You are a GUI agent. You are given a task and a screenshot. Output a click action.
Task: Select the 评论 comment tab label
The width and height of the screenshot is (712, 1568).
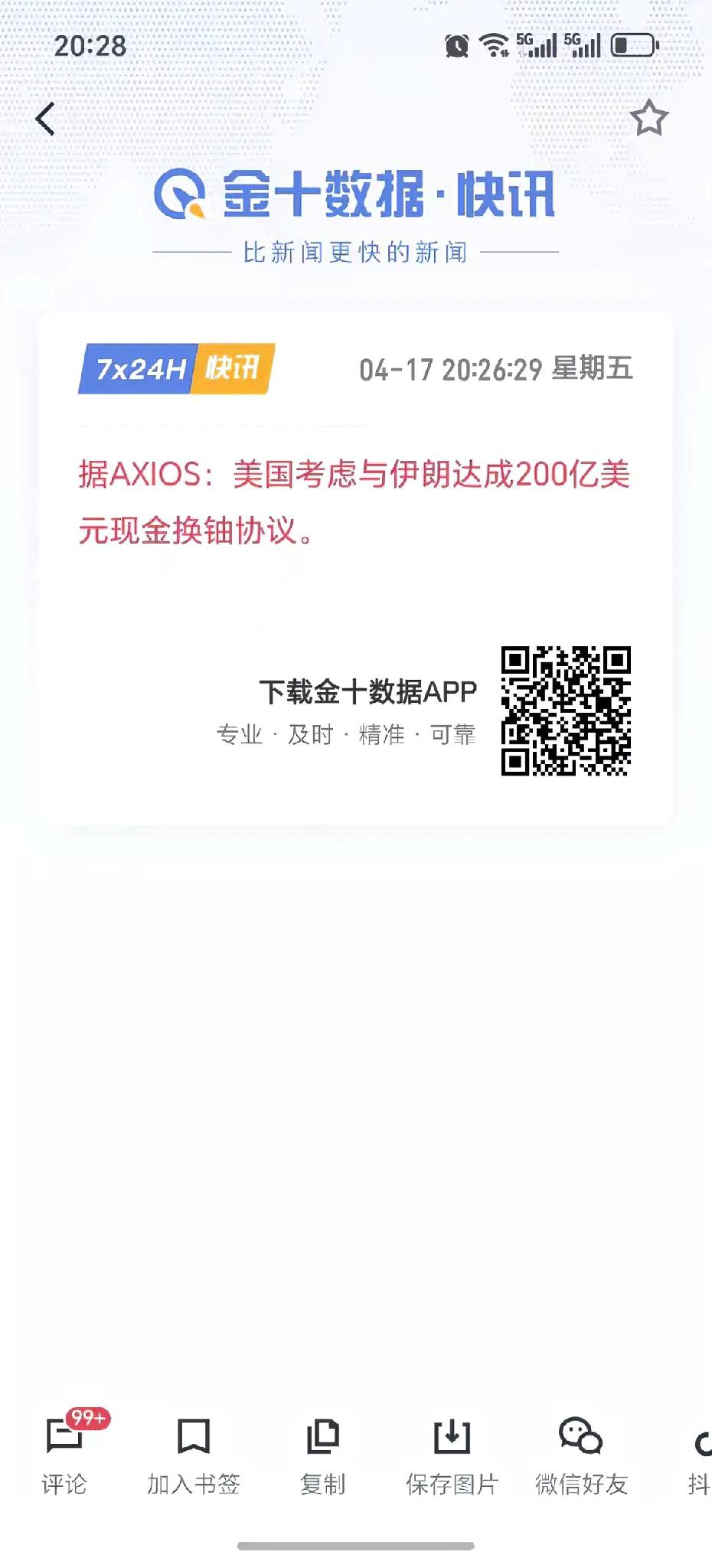[x=65, y=1483]
